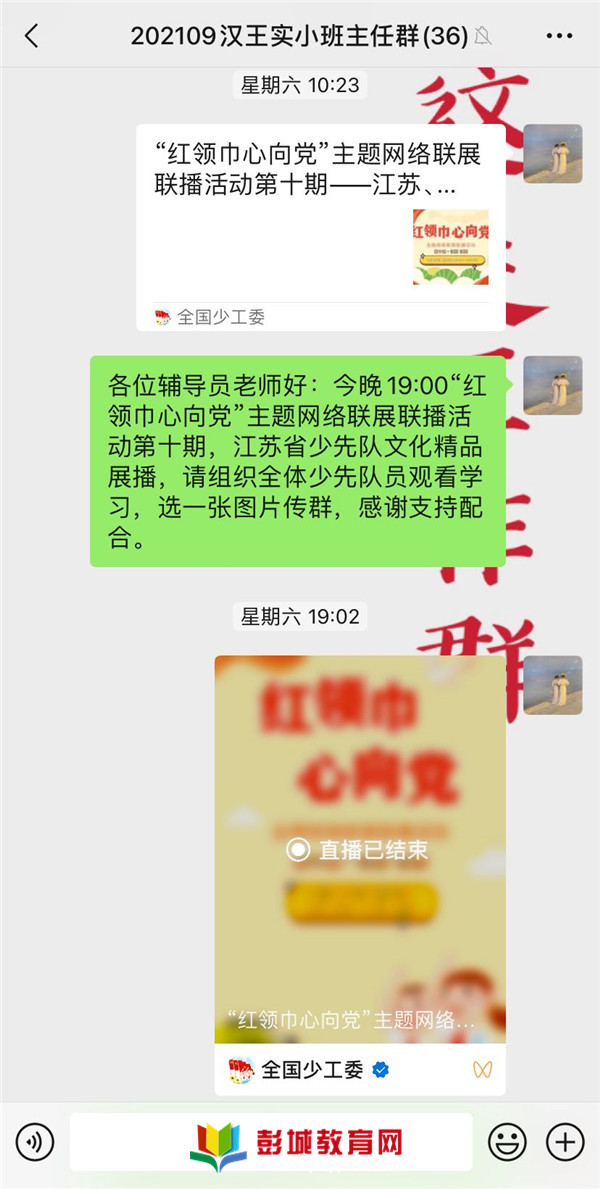Open the emoji sticker panel
This screenshot has height=1189, width=600.
[507, 1141]
